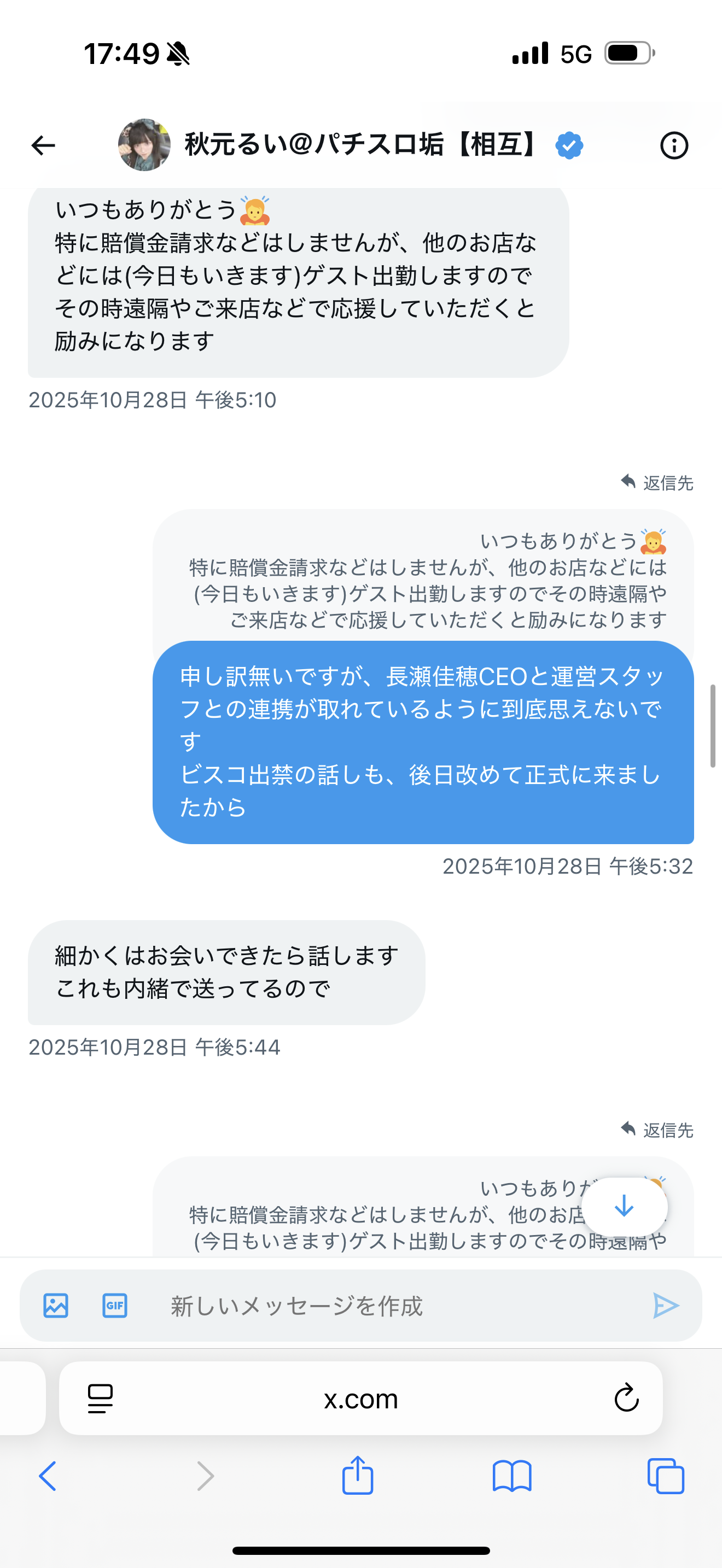The image size is (722, 1568).
Task: Open Safari bookmarks
Action: click(x=512, y=1476)
